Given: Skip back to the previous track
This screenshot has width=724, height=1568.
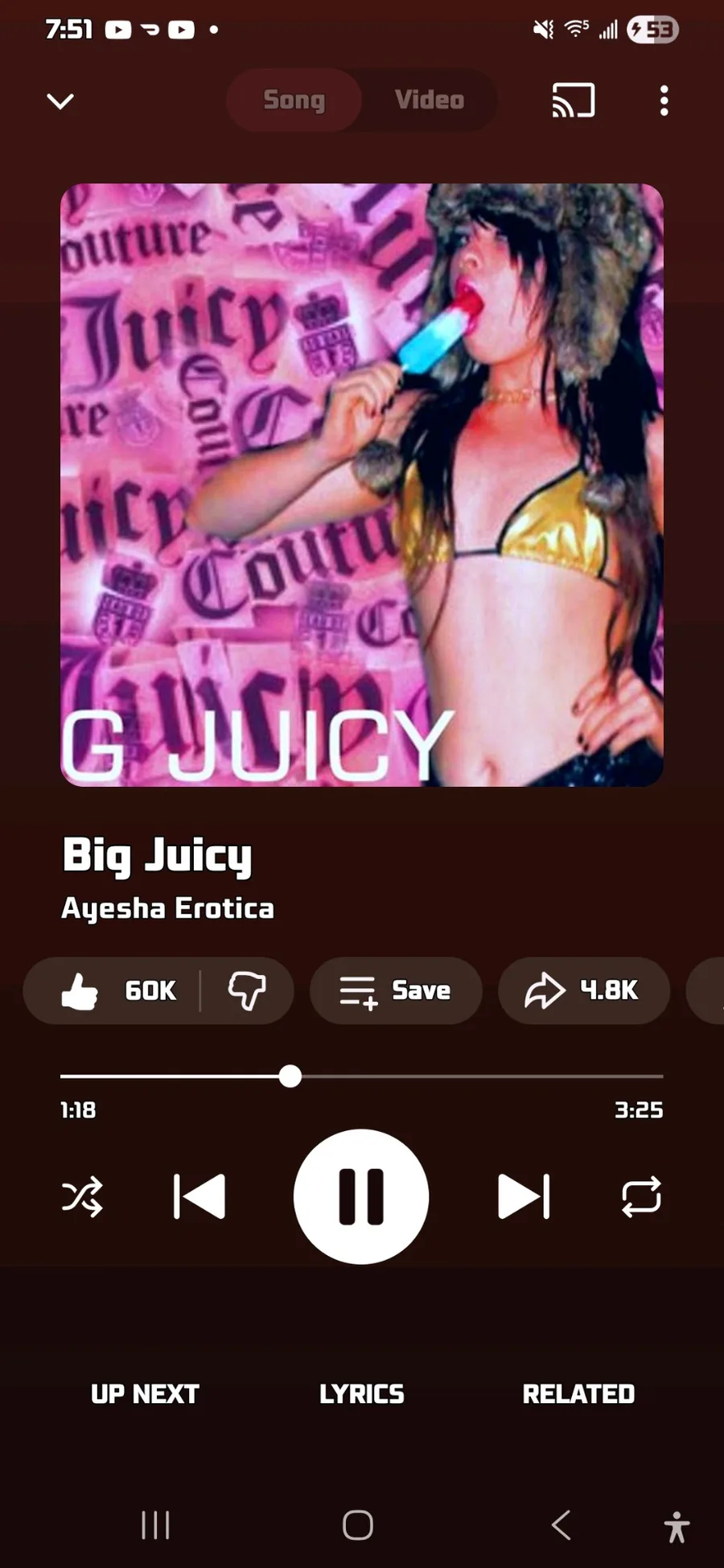Looking at the screenshot, I should coord(200,1196).
